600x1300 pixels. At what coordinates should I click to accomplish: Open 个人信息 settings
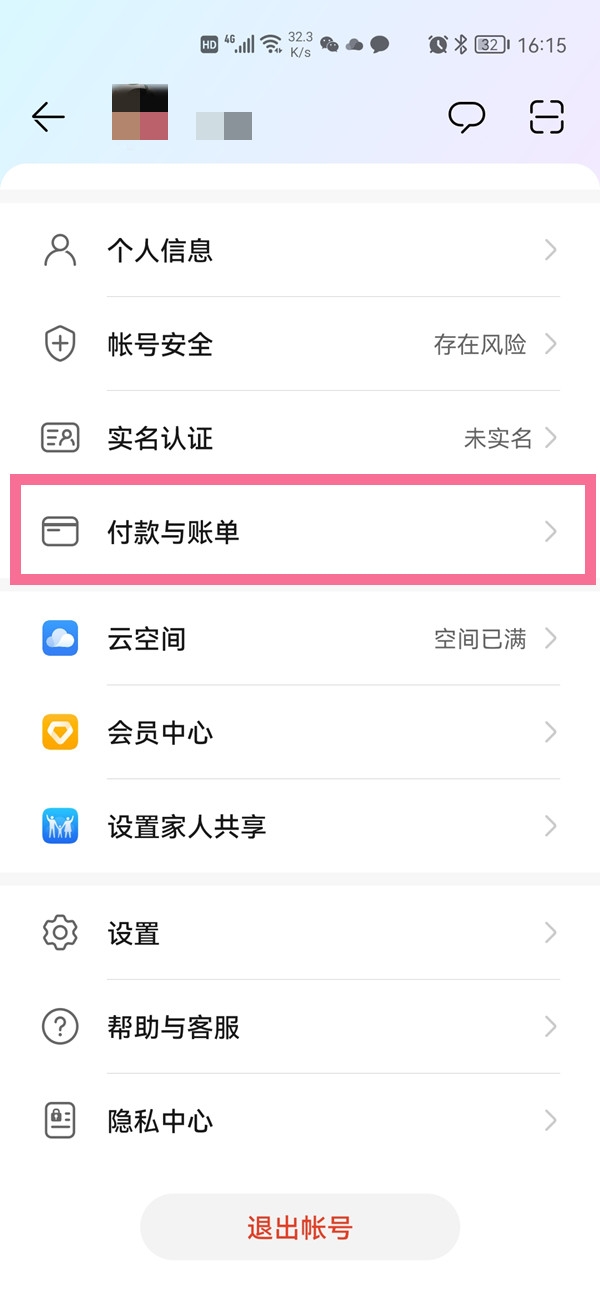(300, 250)
